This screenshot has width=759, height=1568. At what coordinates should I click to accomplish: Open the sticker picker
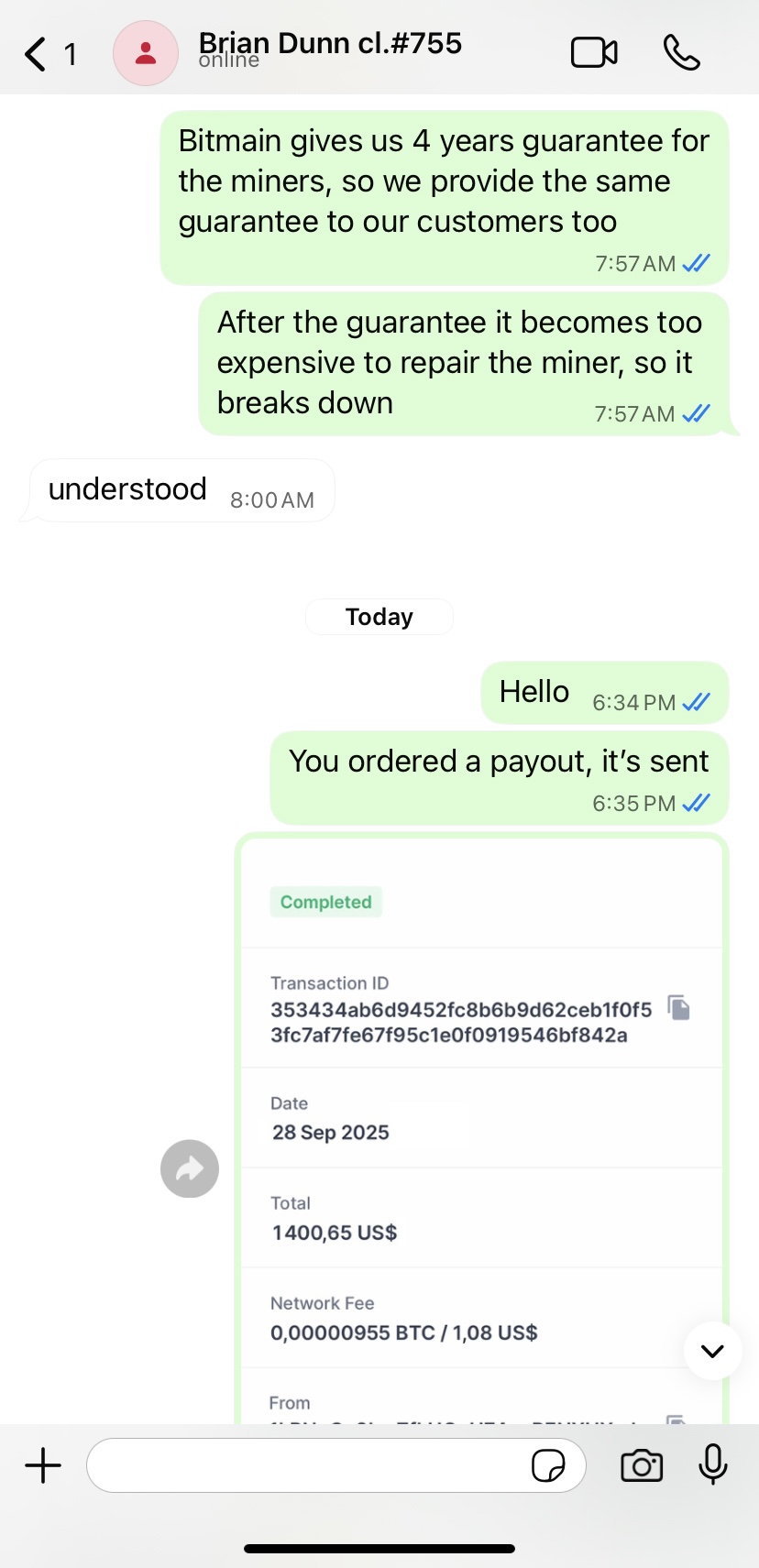(x=548, y=1465)
